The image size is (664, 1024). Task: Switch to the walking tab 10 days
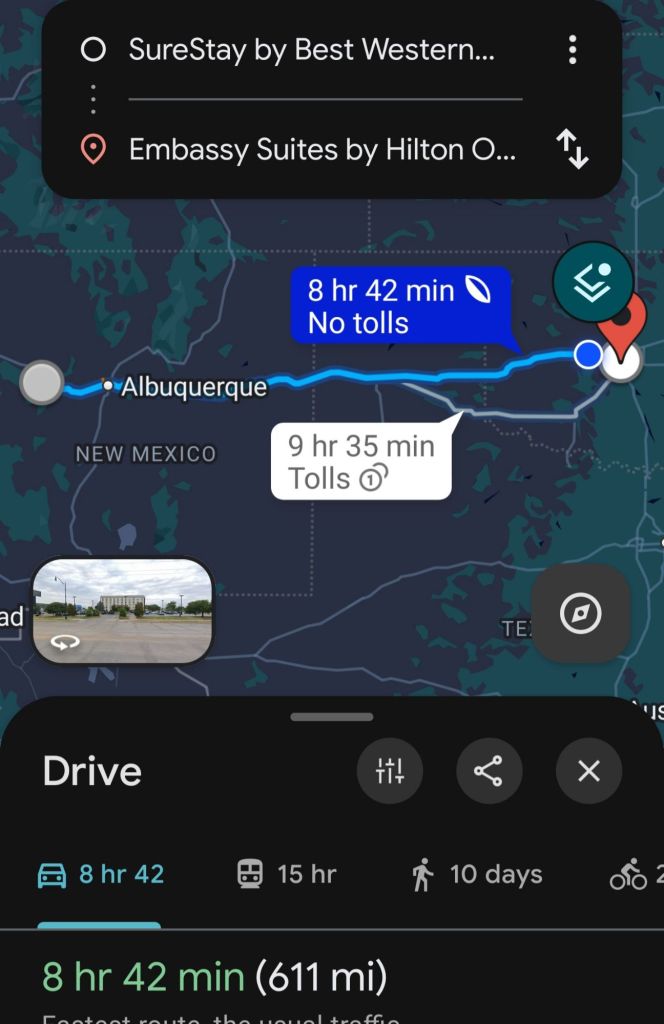pos(476,875)
